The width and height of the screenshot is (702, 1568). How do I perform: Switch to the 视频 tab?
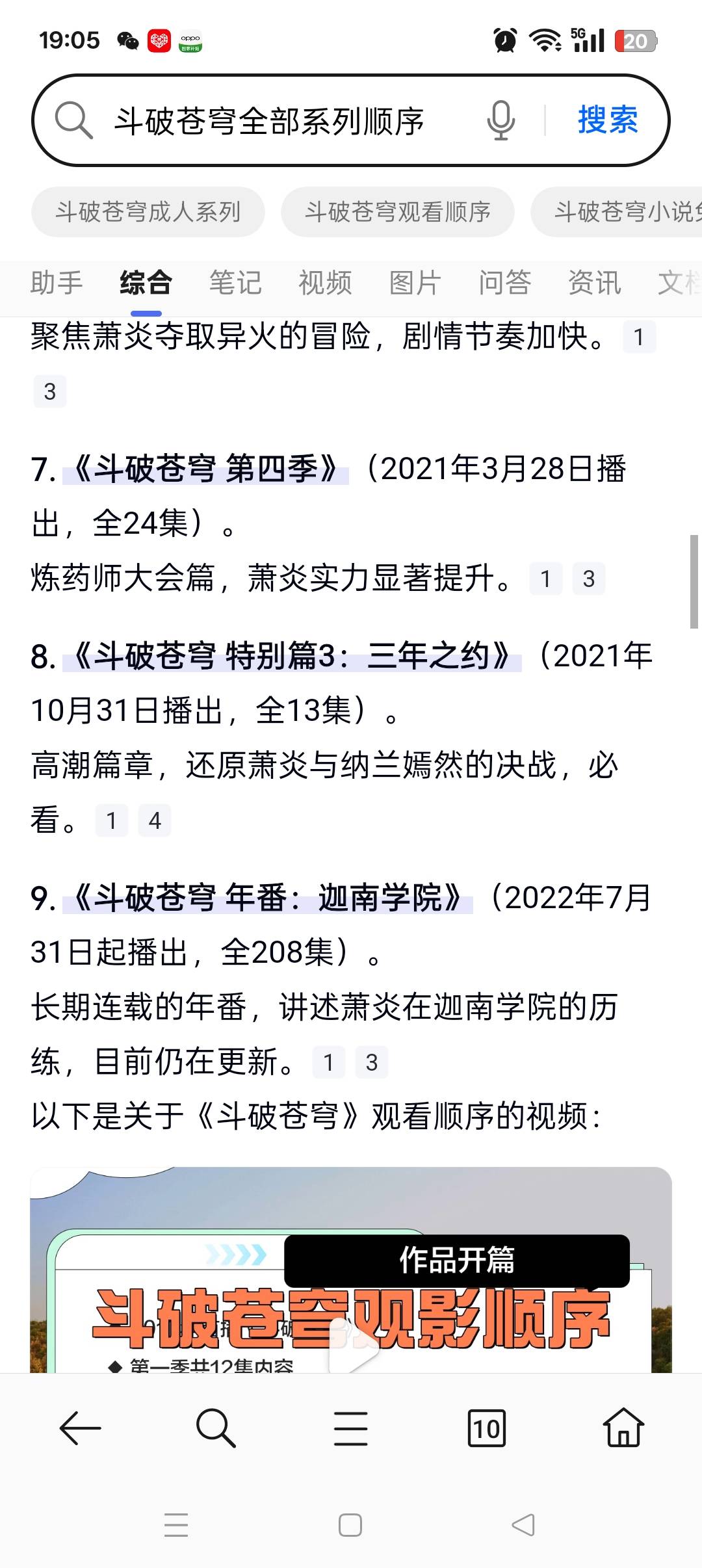point(325,283)
